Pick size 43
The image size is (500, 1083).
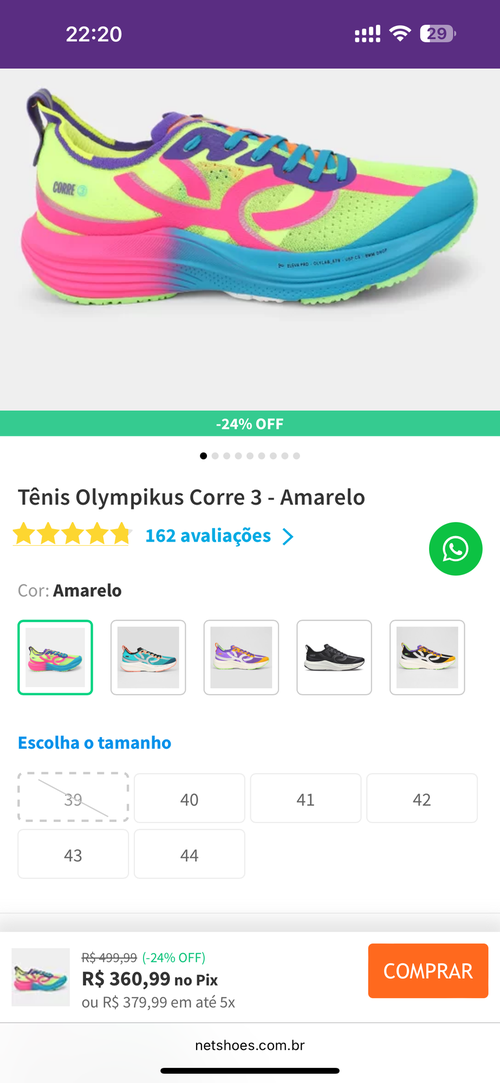73,854
